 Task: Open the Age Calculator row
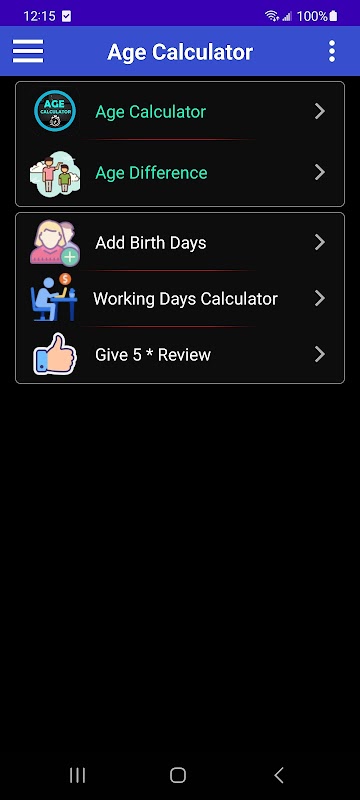pos(180,111)
